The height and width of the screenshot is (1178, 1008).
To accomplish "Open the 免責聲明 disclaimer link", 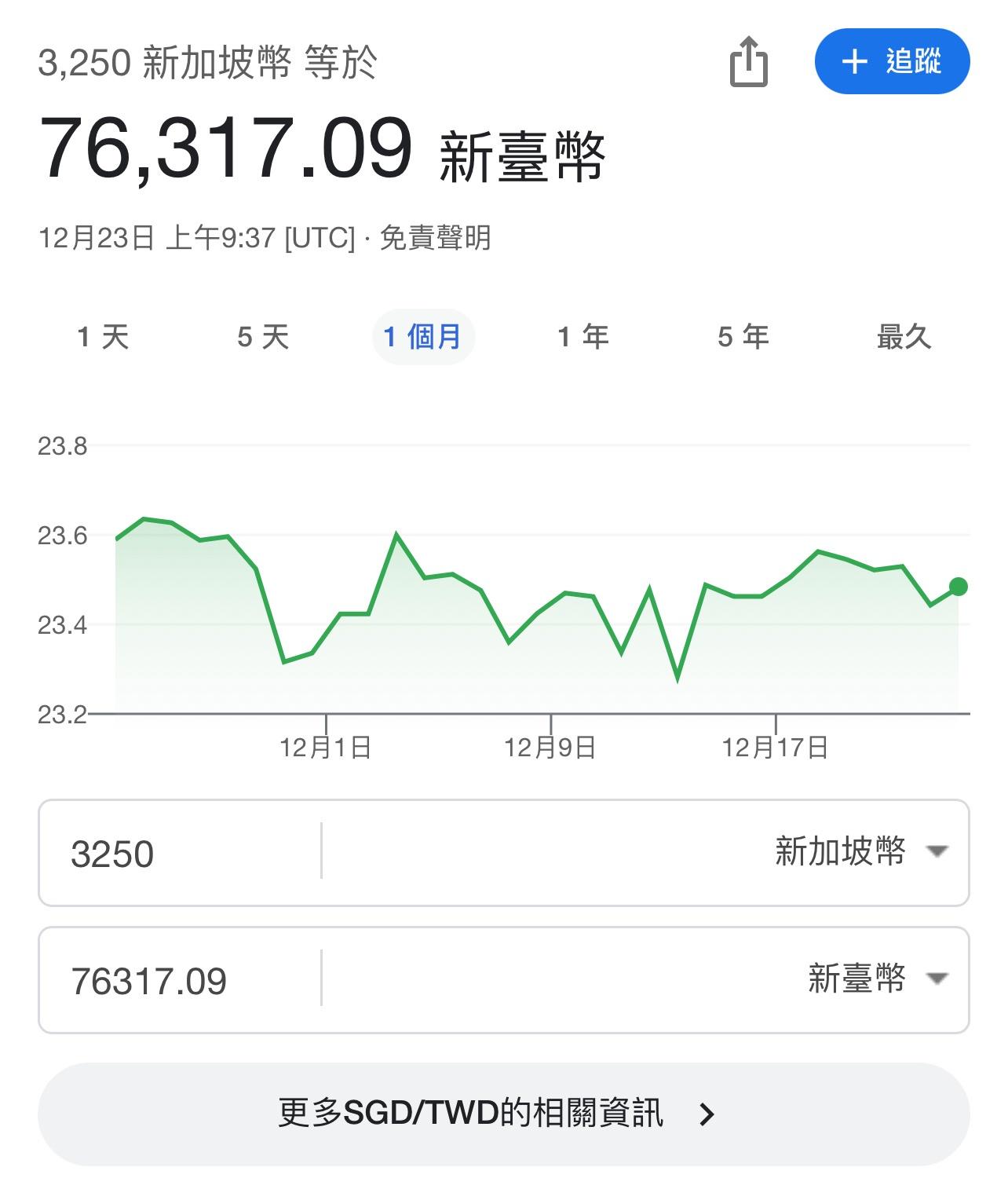I will [x=435, y=237].
